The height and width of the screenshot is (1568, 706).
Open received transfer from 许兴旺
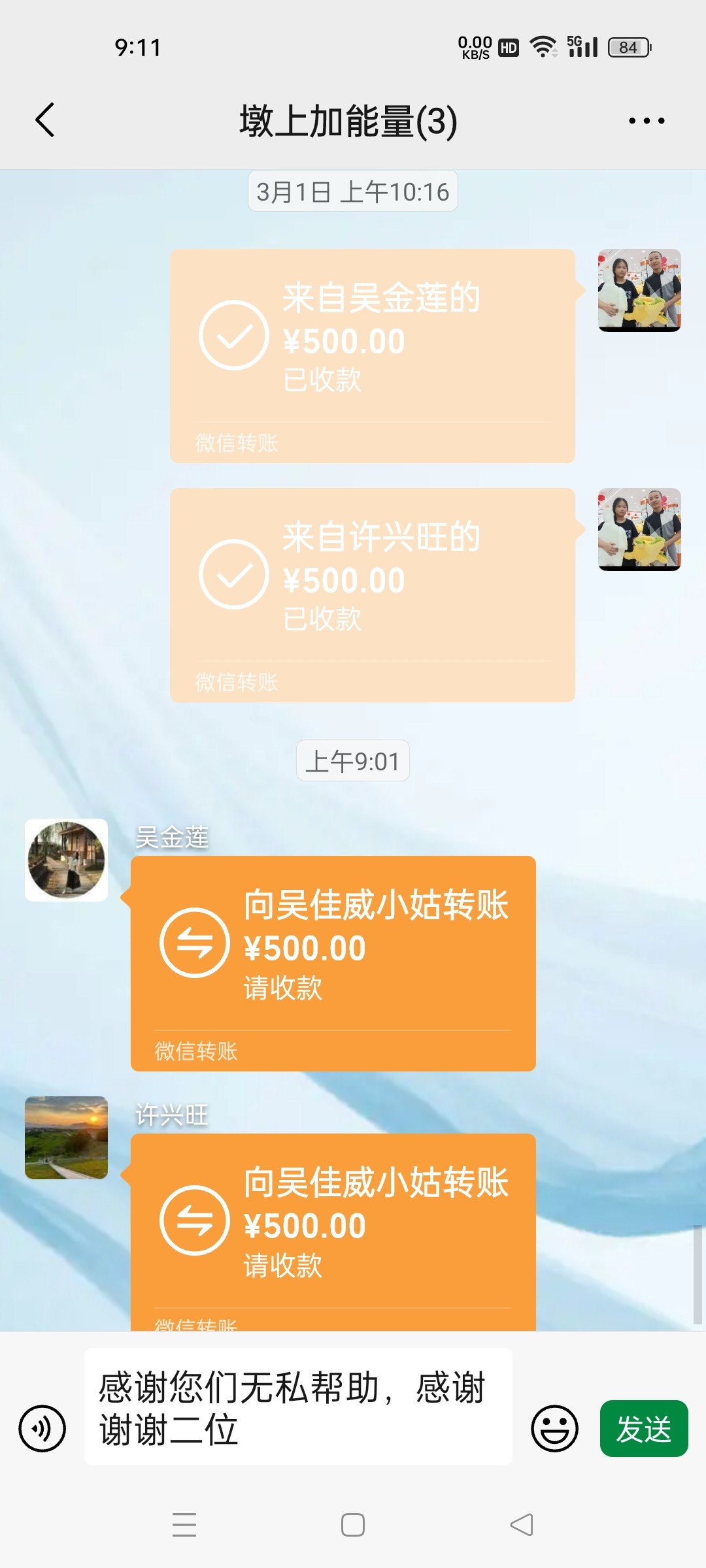click(x=372, y=595)
